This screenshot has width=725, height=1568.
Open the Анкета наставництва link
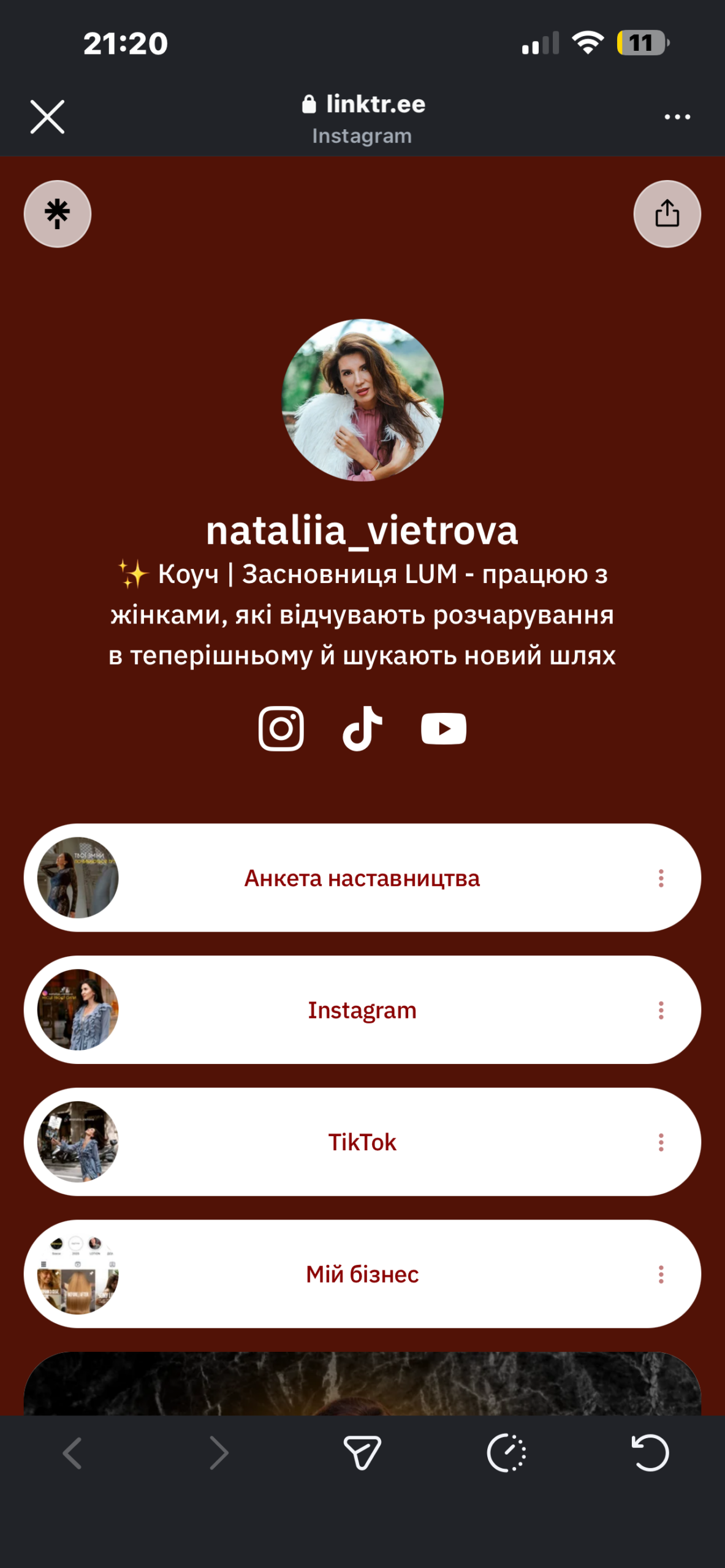pyautogui.click(x=362, y=878)
